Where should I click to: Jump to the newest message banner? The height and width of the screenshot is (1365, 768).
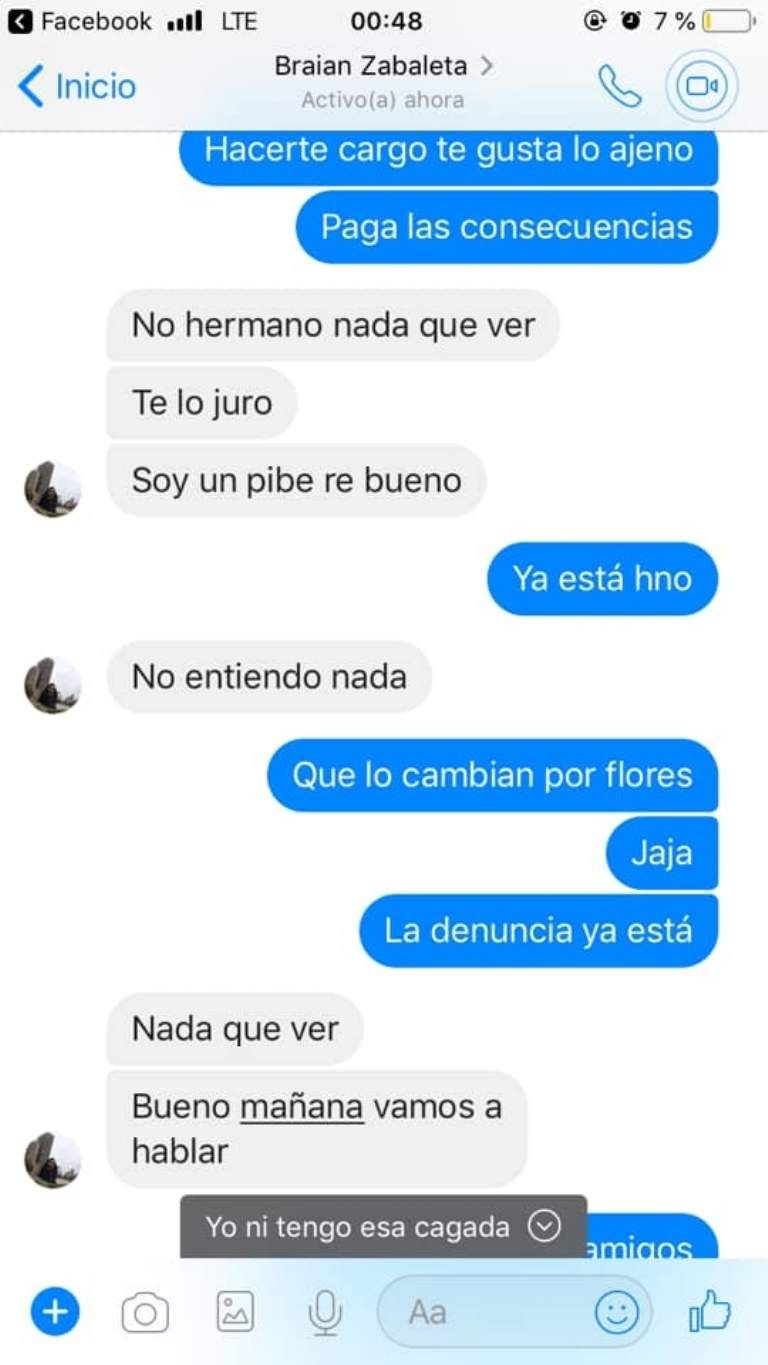pos(383,1227)
